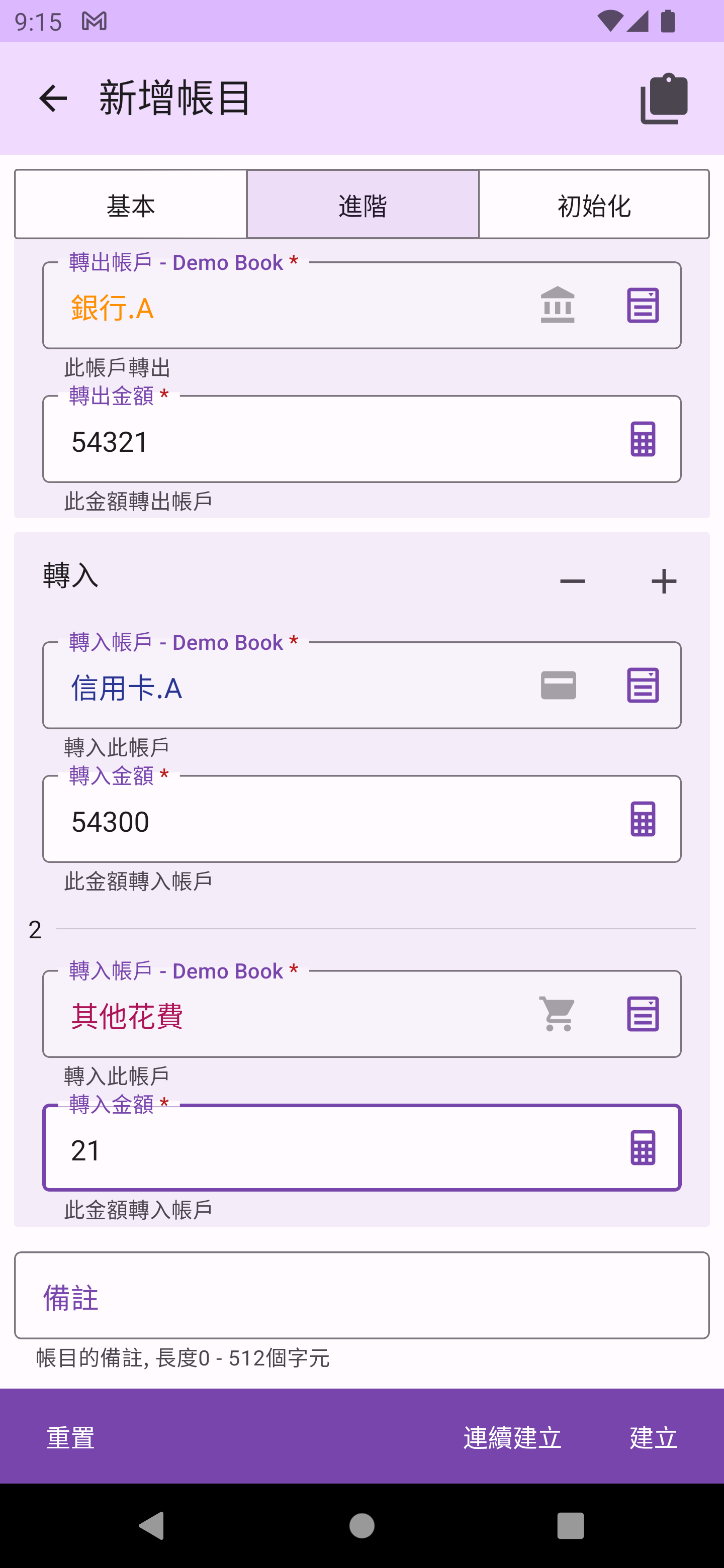Tap the clipboard paste icon in app bar
This screenshot has width=724, height=1568.
tap(664, 99)
